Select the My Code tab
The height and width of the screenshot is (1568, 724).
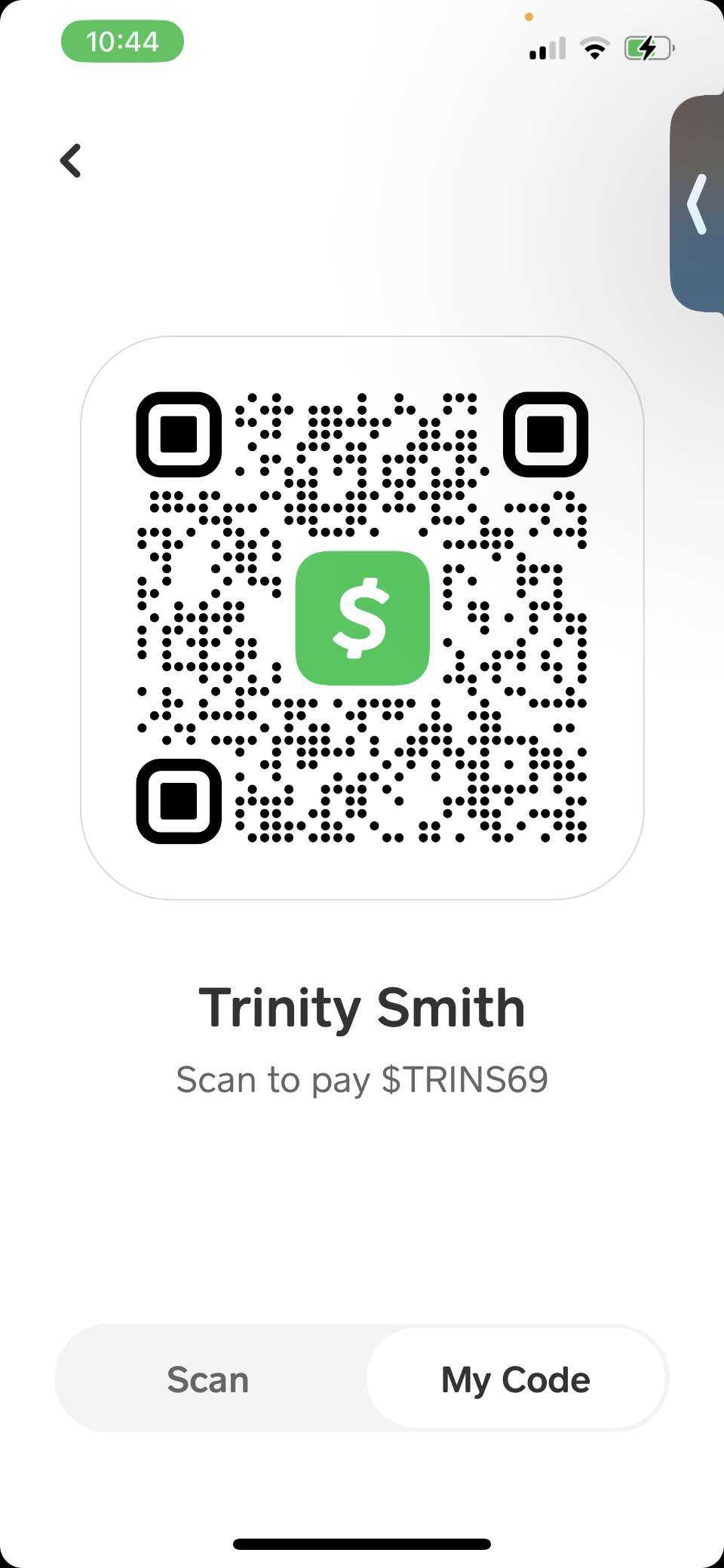click(516, 1379)
